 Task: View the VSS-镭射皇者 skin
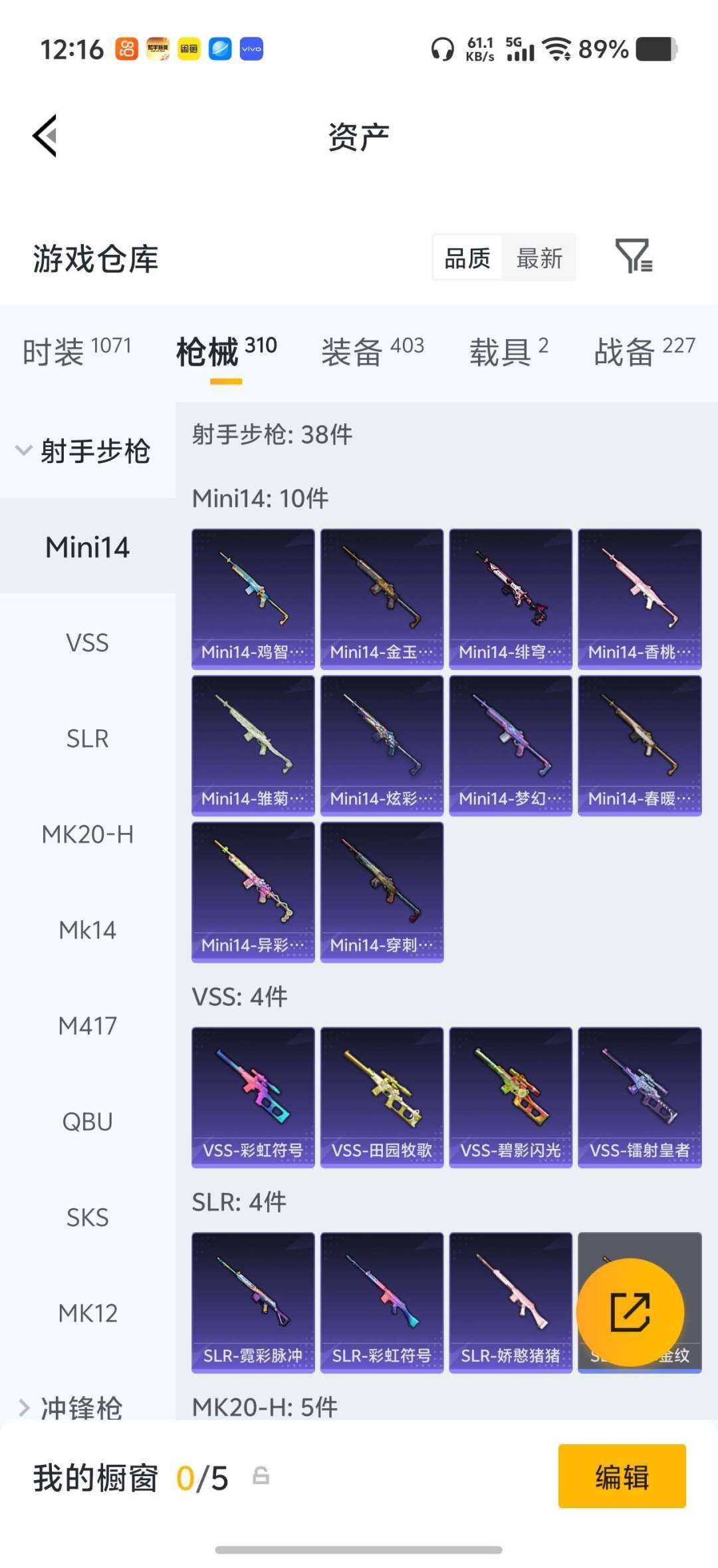coord(640,1097)
